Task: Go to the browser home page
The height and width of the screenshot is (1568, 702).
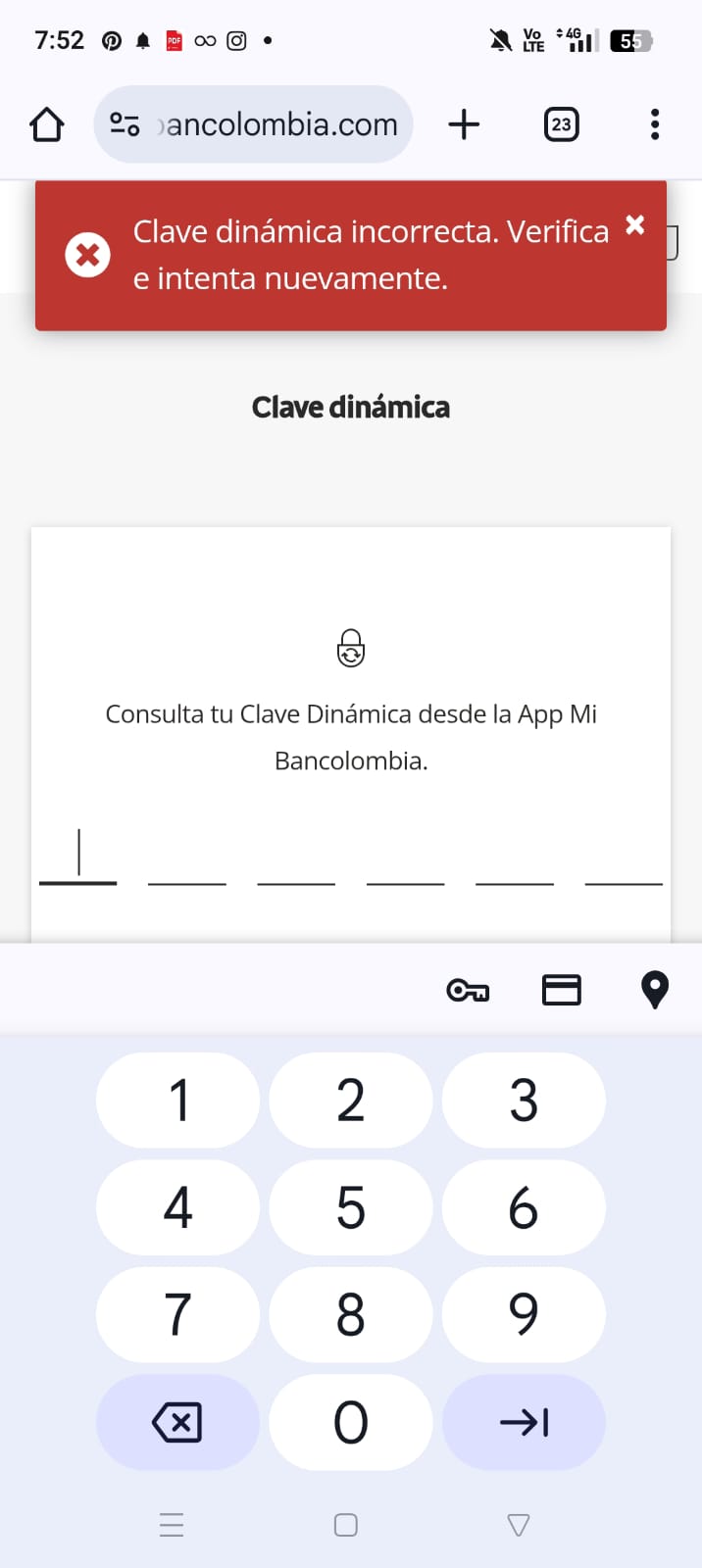Action: click(x=47, y=124)
